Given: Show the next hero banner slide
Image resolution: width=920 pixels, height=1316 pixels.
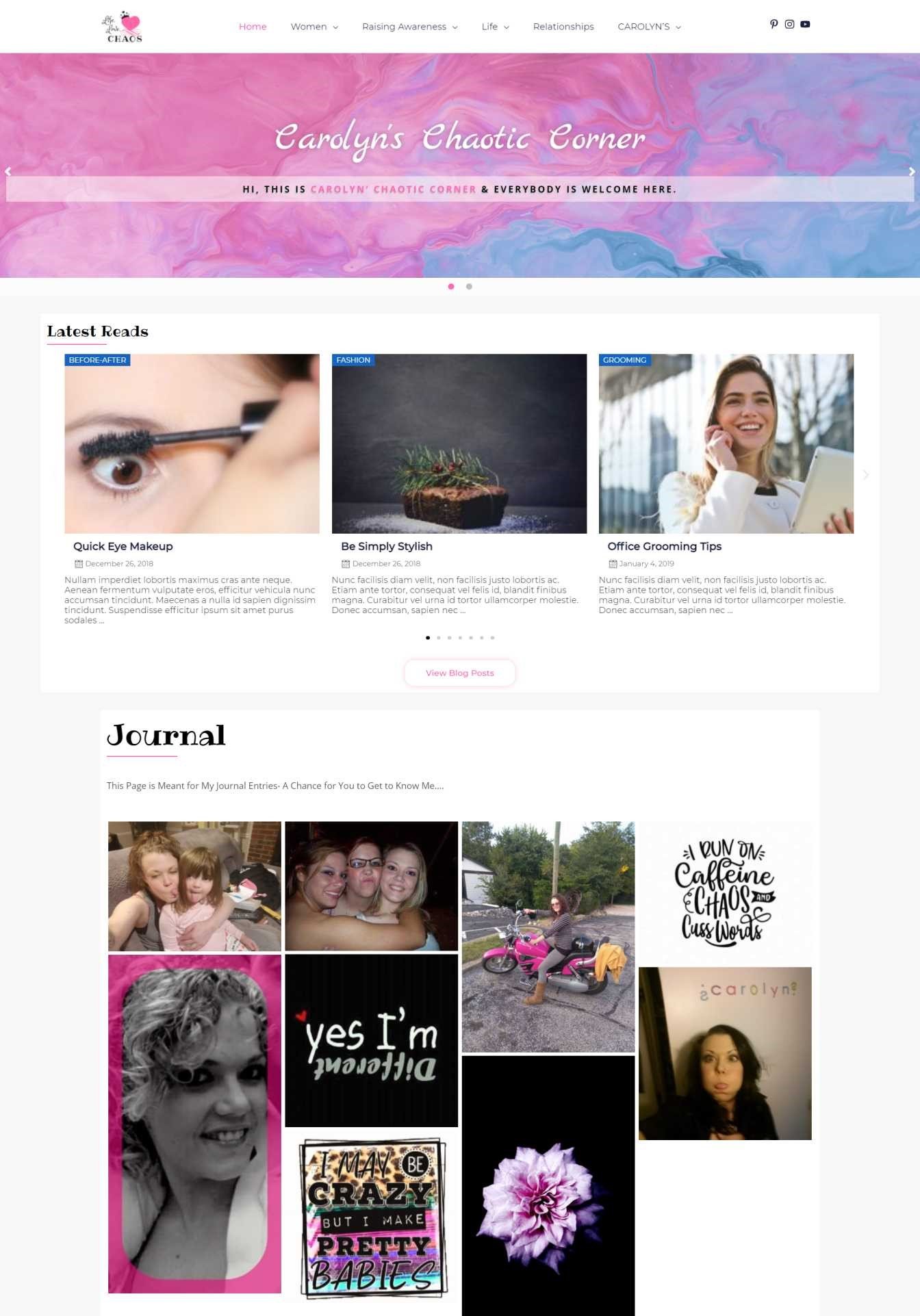Looking at the screenshot, I should pyautogui.click(x=911, y=172).
